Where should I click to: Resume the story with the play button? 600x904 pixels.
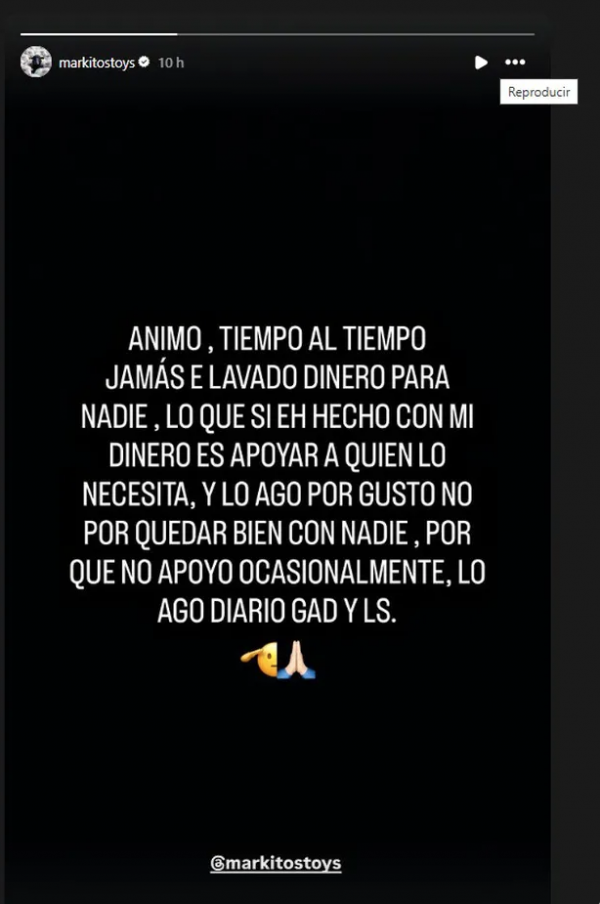coord(481,62)
